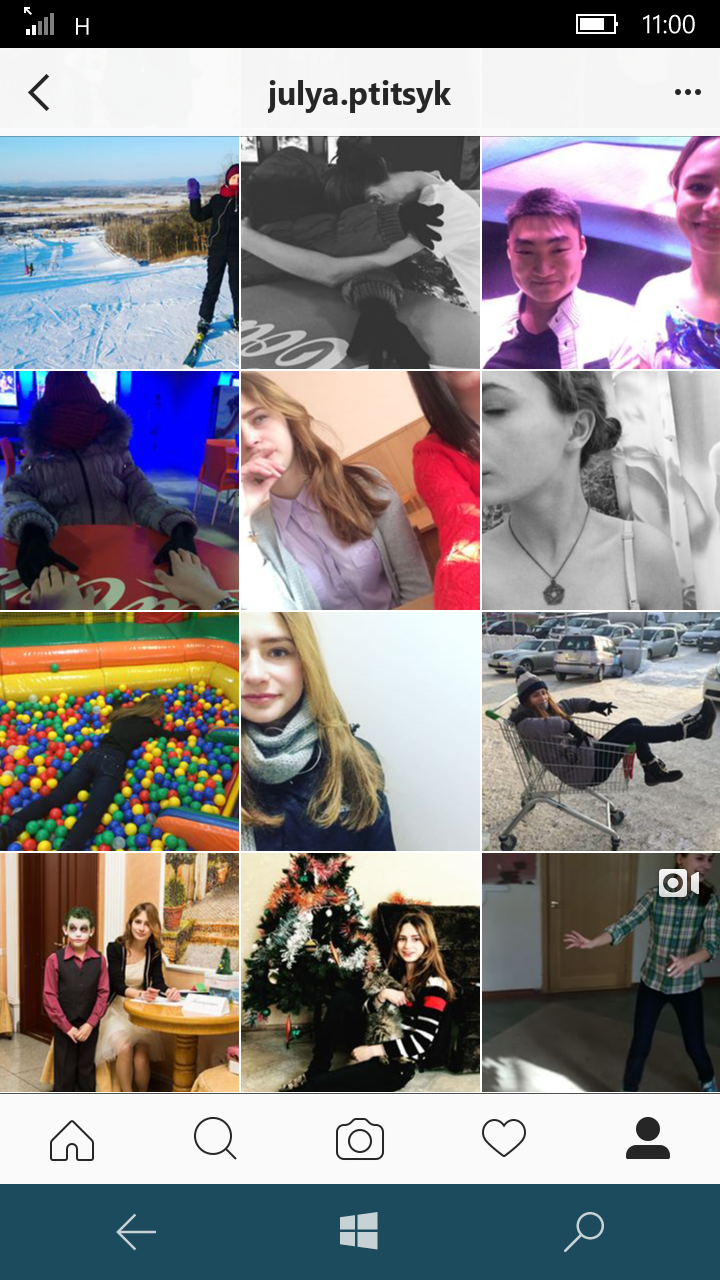Open the photo with Joker face paint
Screen dimensions: 720x1280
tap(119, 972)
